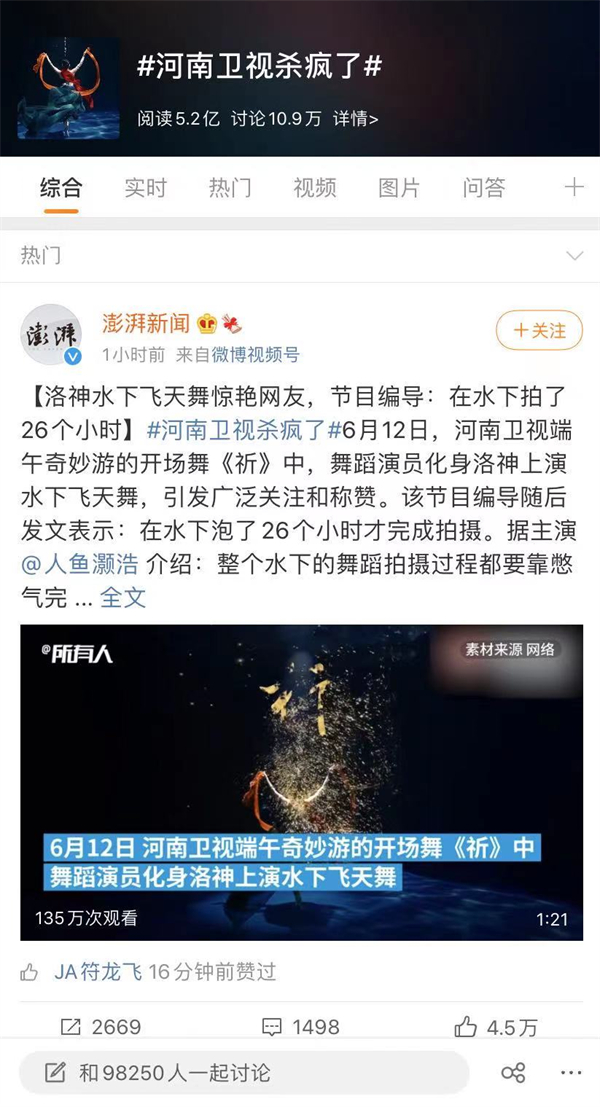Open topic details via 详情 link
Screen dimensions: 600x1107
(x=357, y=119)
